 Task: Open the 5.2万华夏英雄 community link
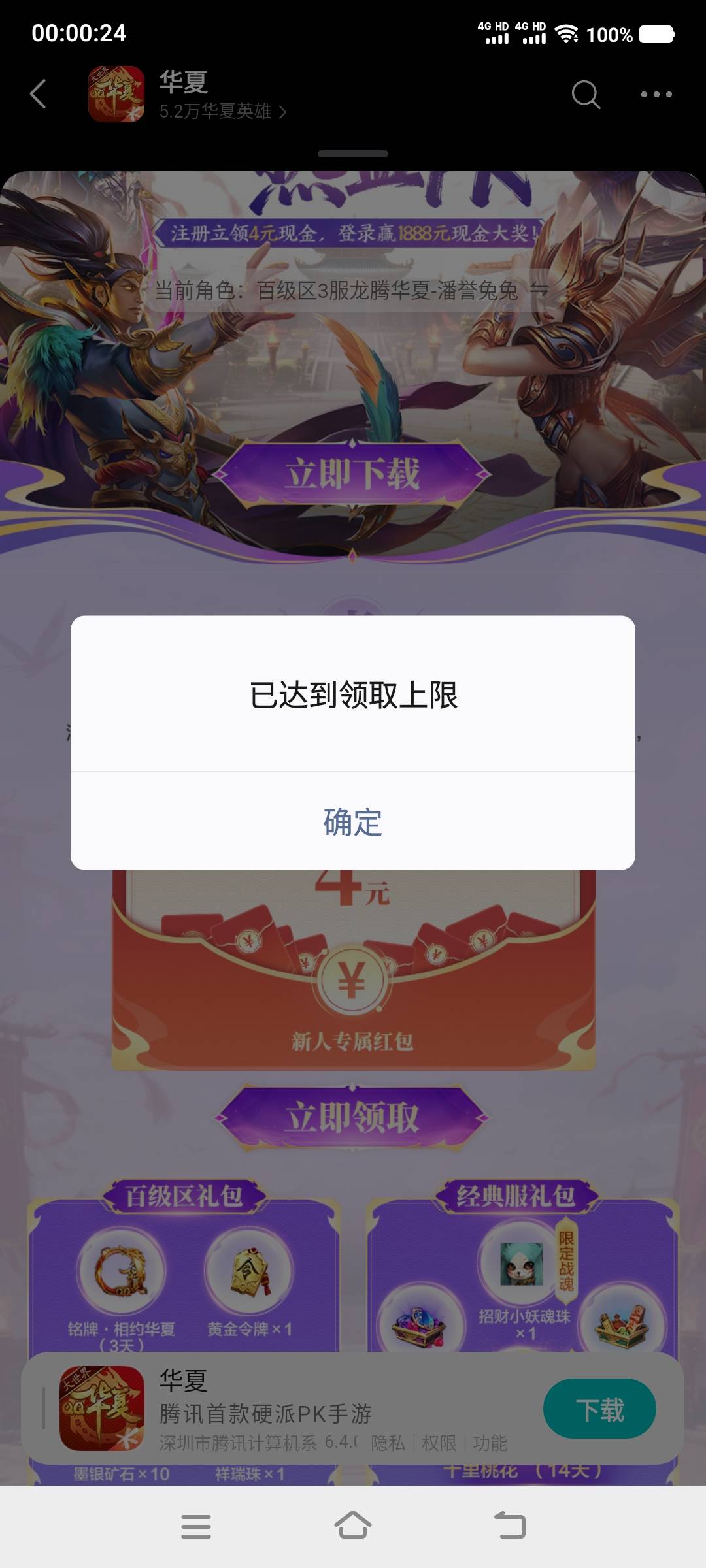[x=223, y=111]
